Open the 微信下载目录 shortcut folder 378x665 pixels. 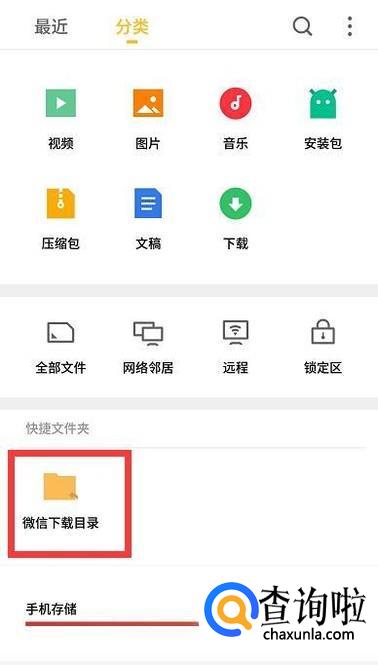(x=61, y=502)
